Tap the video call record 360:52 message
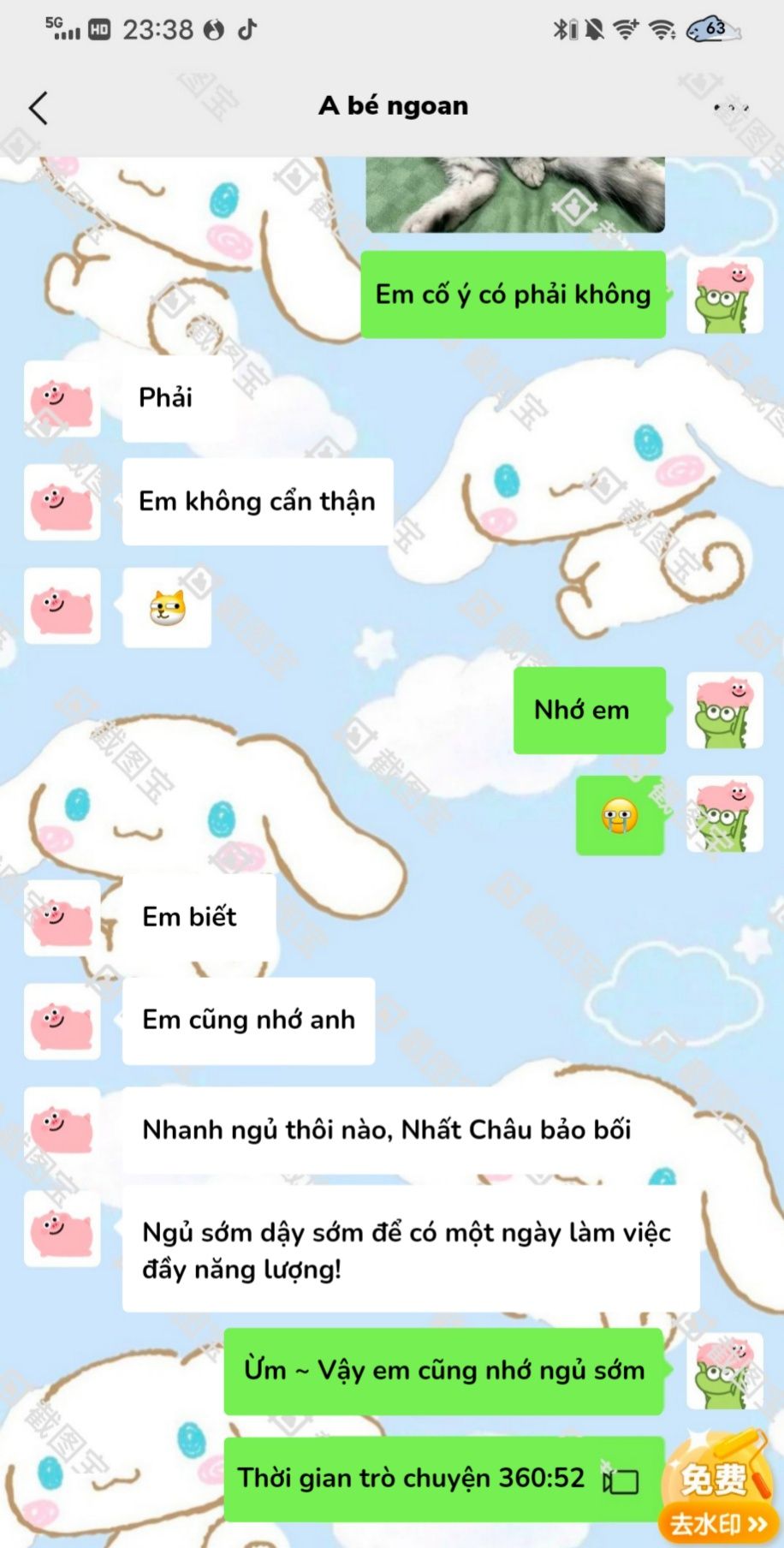 click(x=443, y=1478)
